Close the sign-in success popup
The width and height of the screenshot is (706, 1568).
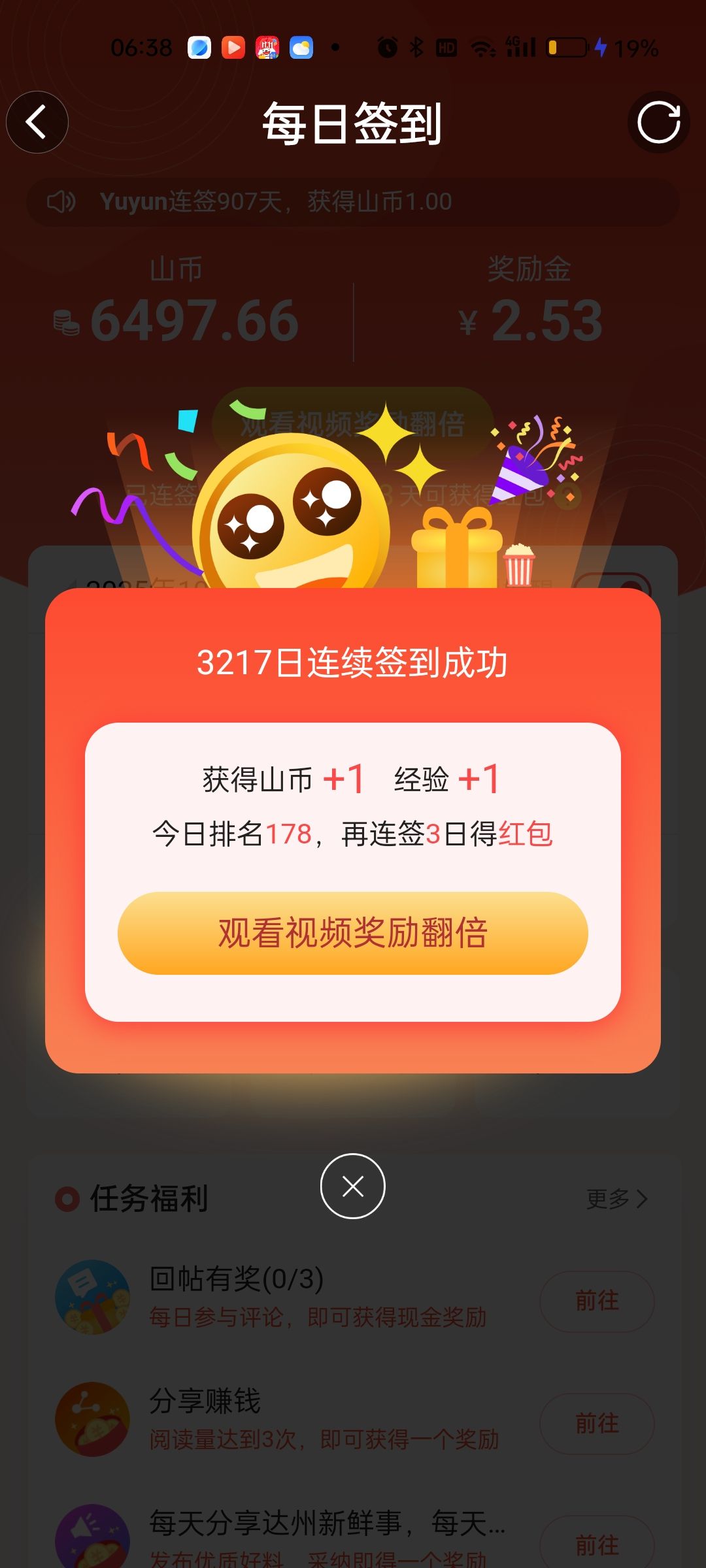(x=352, y=1186)
